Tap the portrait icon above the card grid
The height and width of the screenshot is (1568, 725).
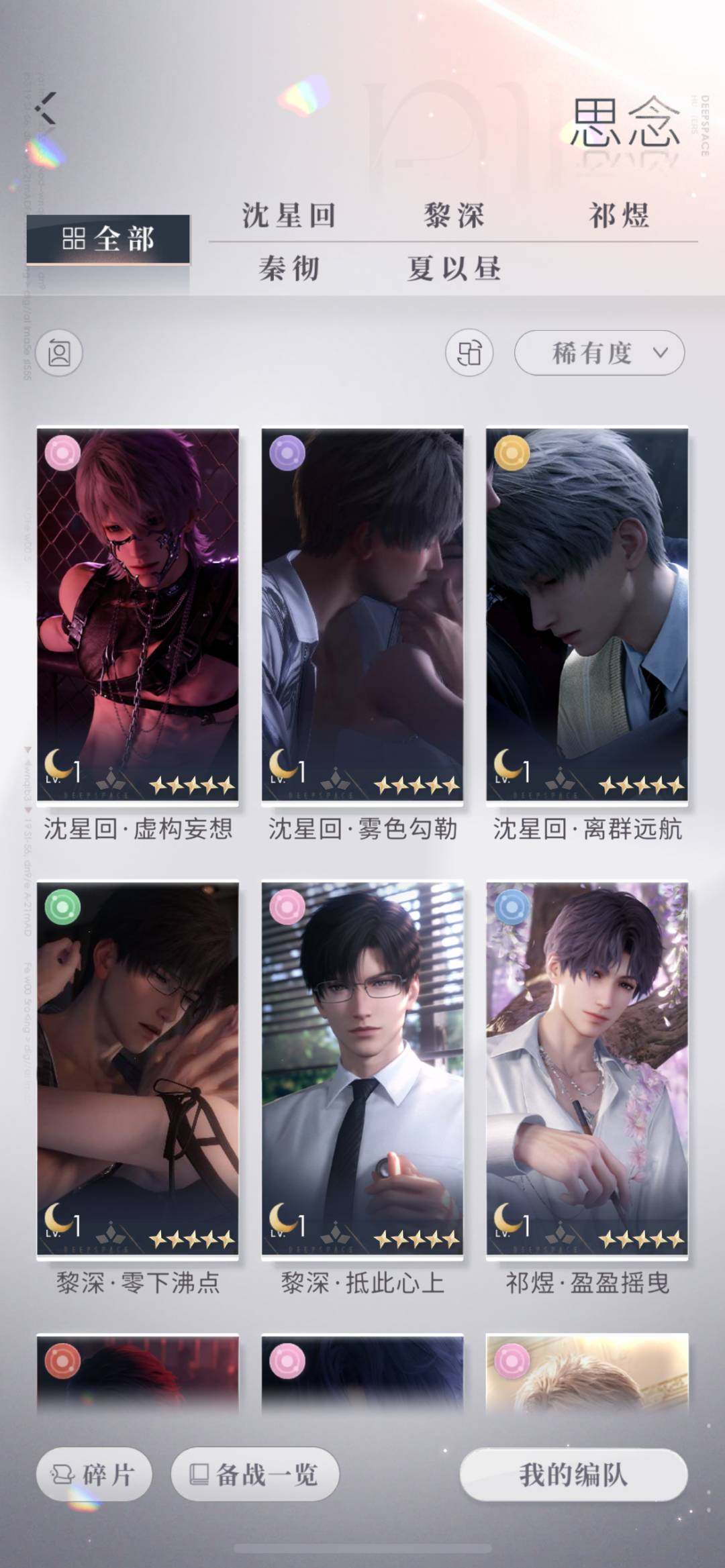(x=60, y=353)
